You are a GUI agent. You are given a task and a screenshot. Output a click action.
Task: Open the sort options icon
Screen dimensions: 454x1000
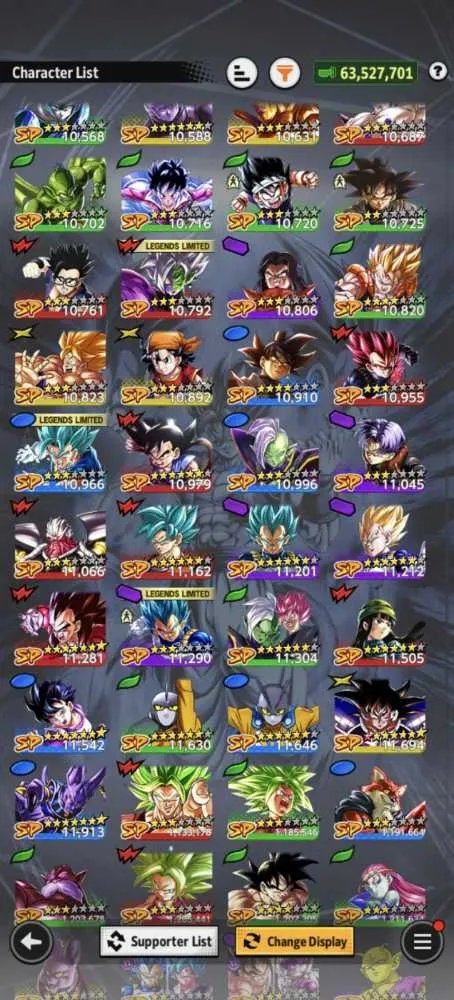click(x=242, y=73)
